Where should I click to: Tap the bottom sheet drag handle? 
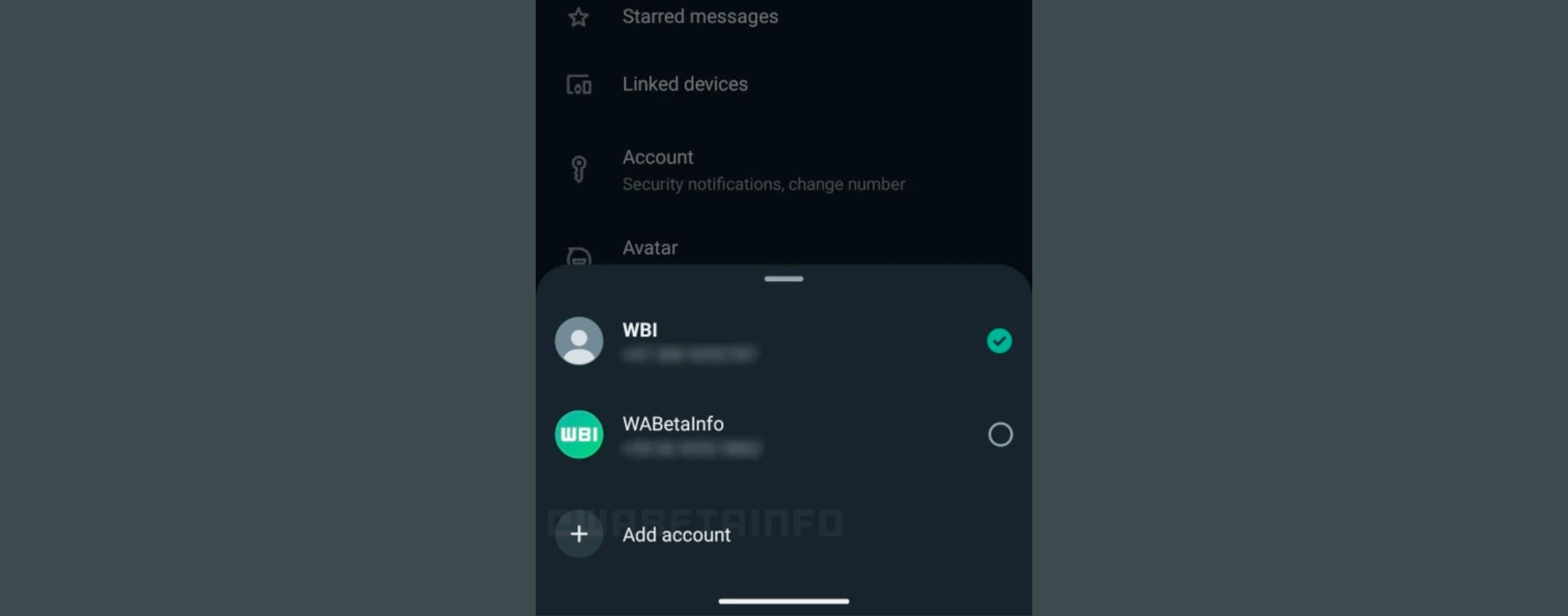point(783,279)
